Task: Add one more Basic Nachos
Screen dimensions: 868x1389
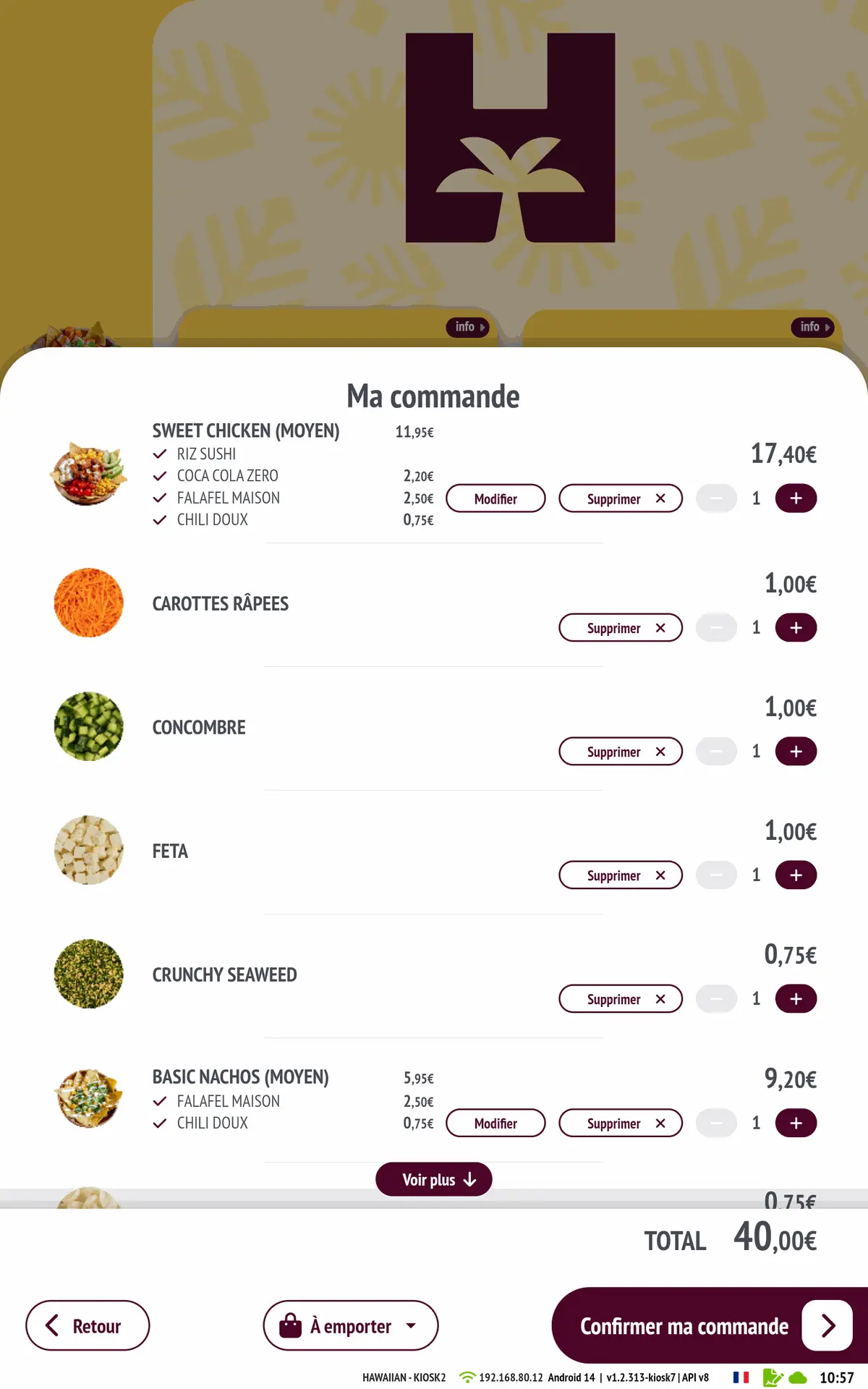Action: [x=796, y=1123]
